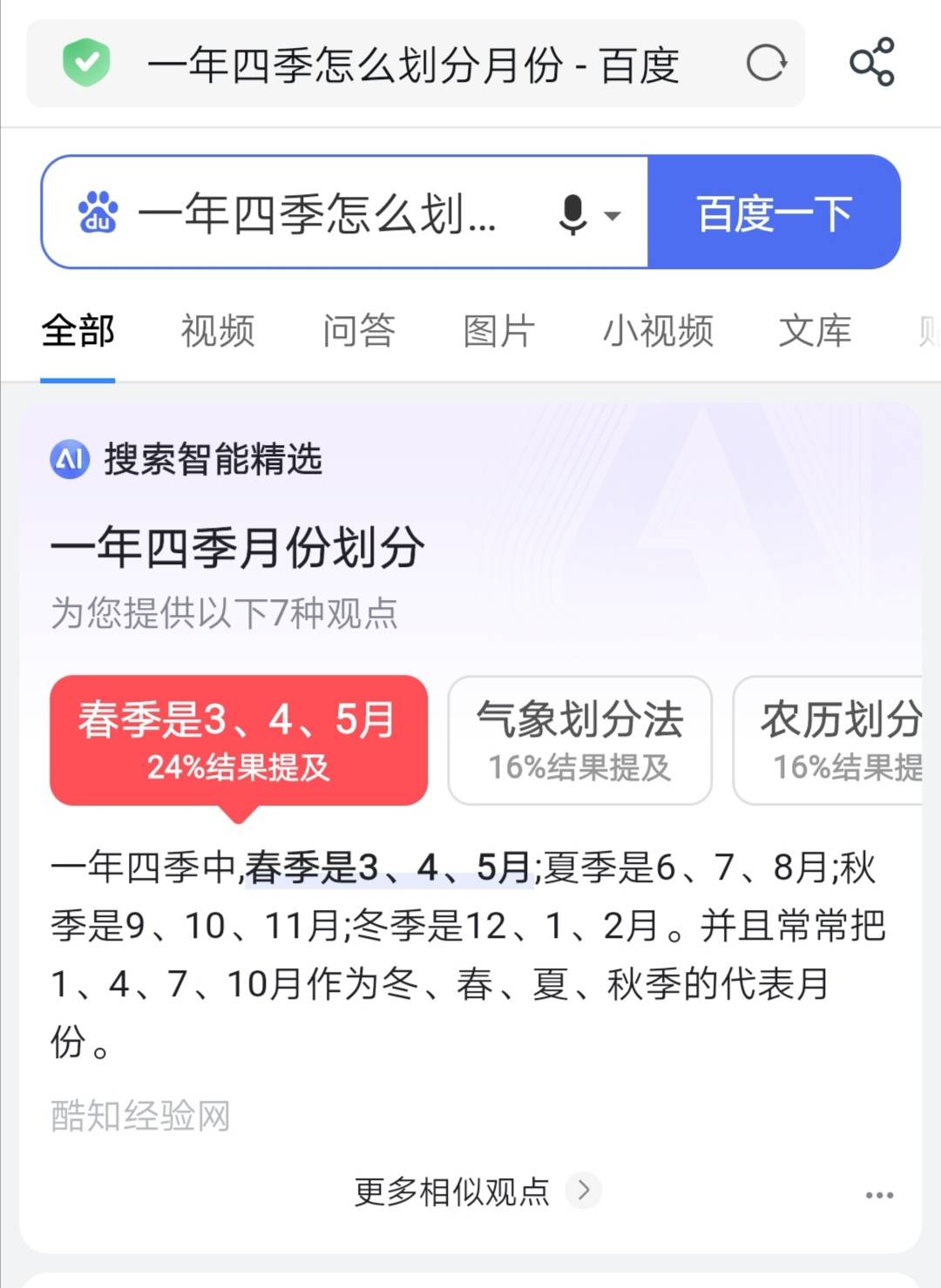Choose the 气象划分法 viewpoint chip
The height and width of the screenshot is (1288, 941).
579,740
